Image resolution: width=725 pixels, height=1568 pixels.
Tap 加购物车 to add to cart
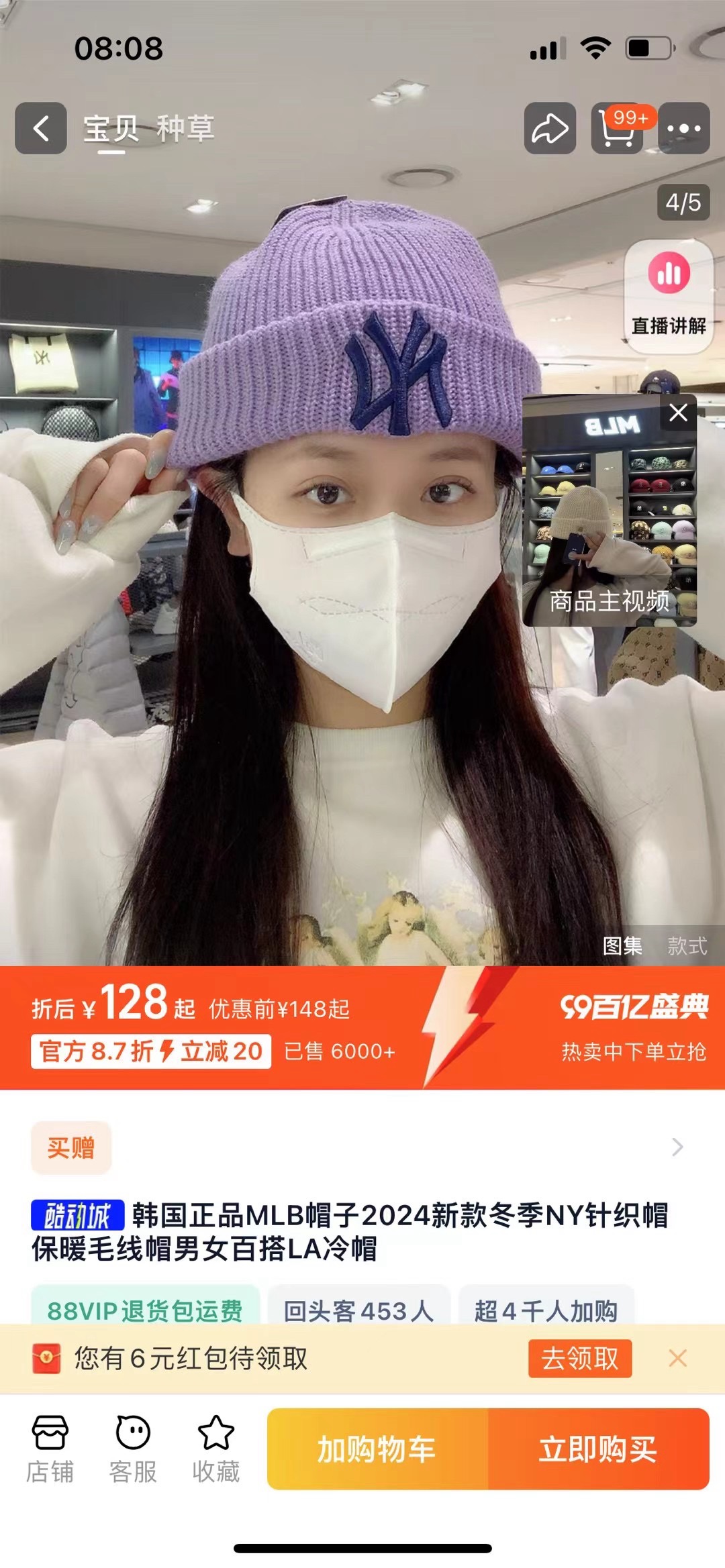[377, 1449]
